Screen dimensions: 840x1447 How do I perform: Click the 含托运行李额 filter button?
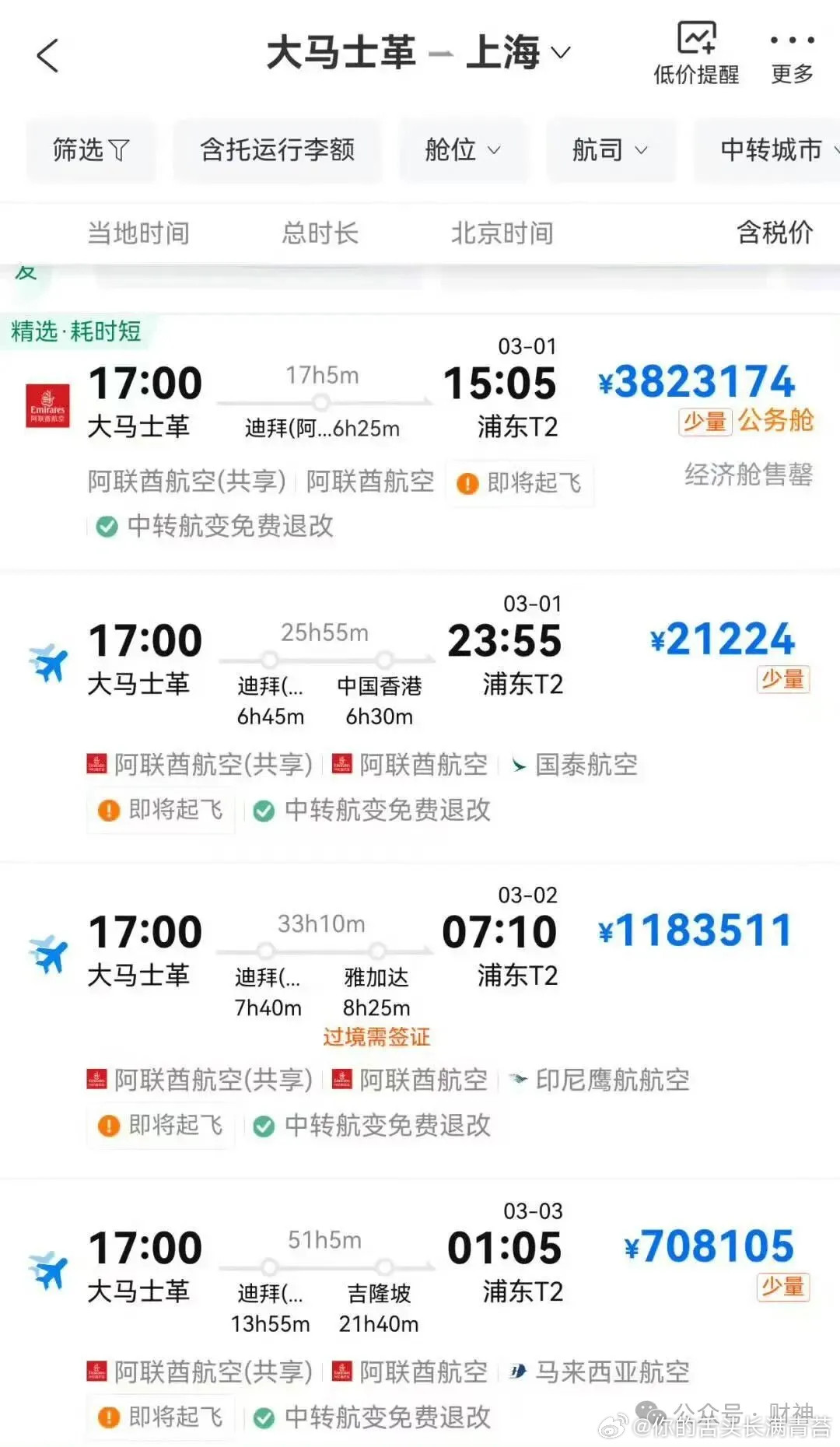[x=278, y=151]
